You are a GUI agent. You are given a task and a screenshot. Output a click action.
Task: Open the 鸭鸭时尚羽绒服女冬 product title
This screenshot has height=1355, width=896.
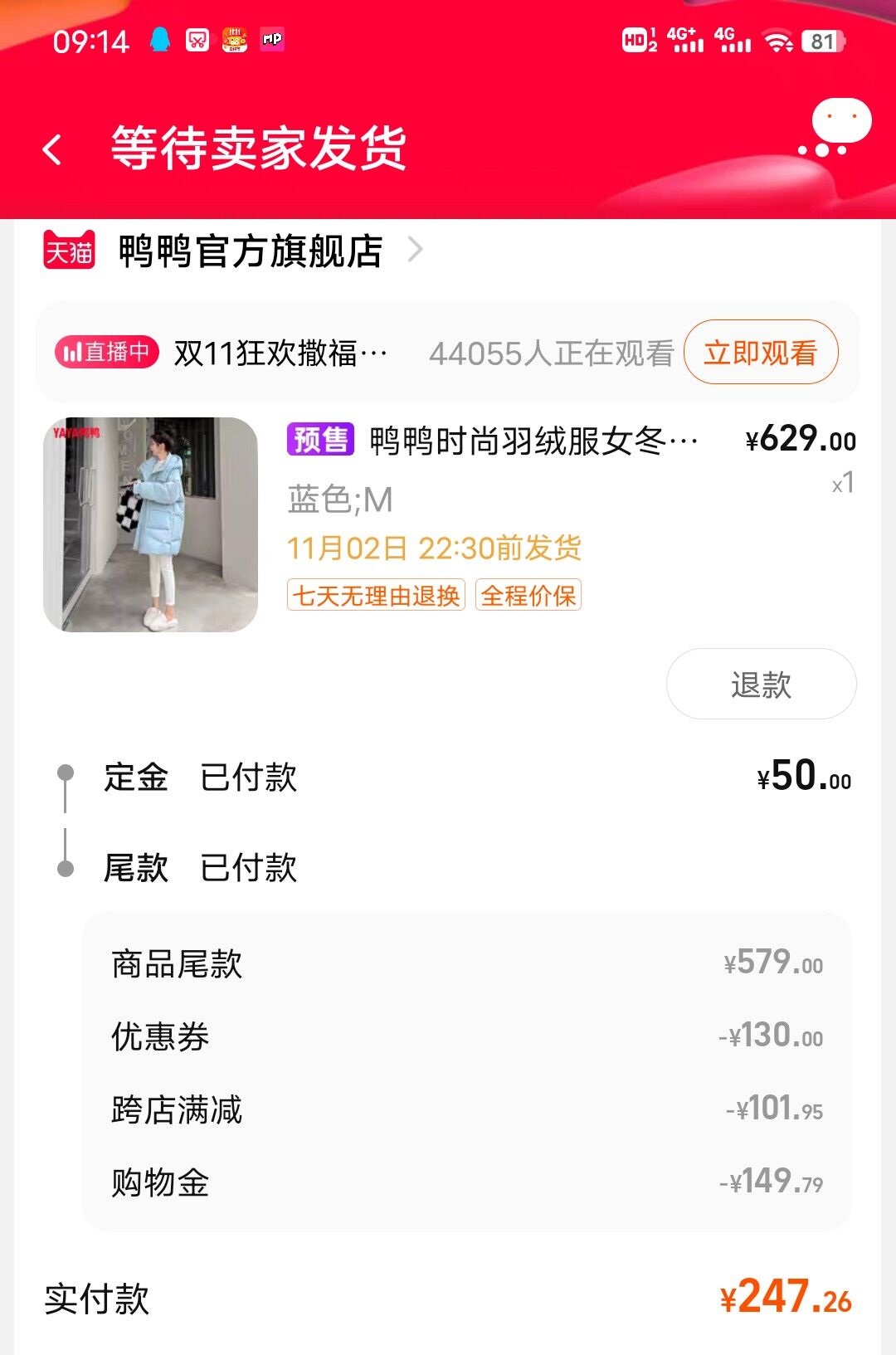click(533, 441)
